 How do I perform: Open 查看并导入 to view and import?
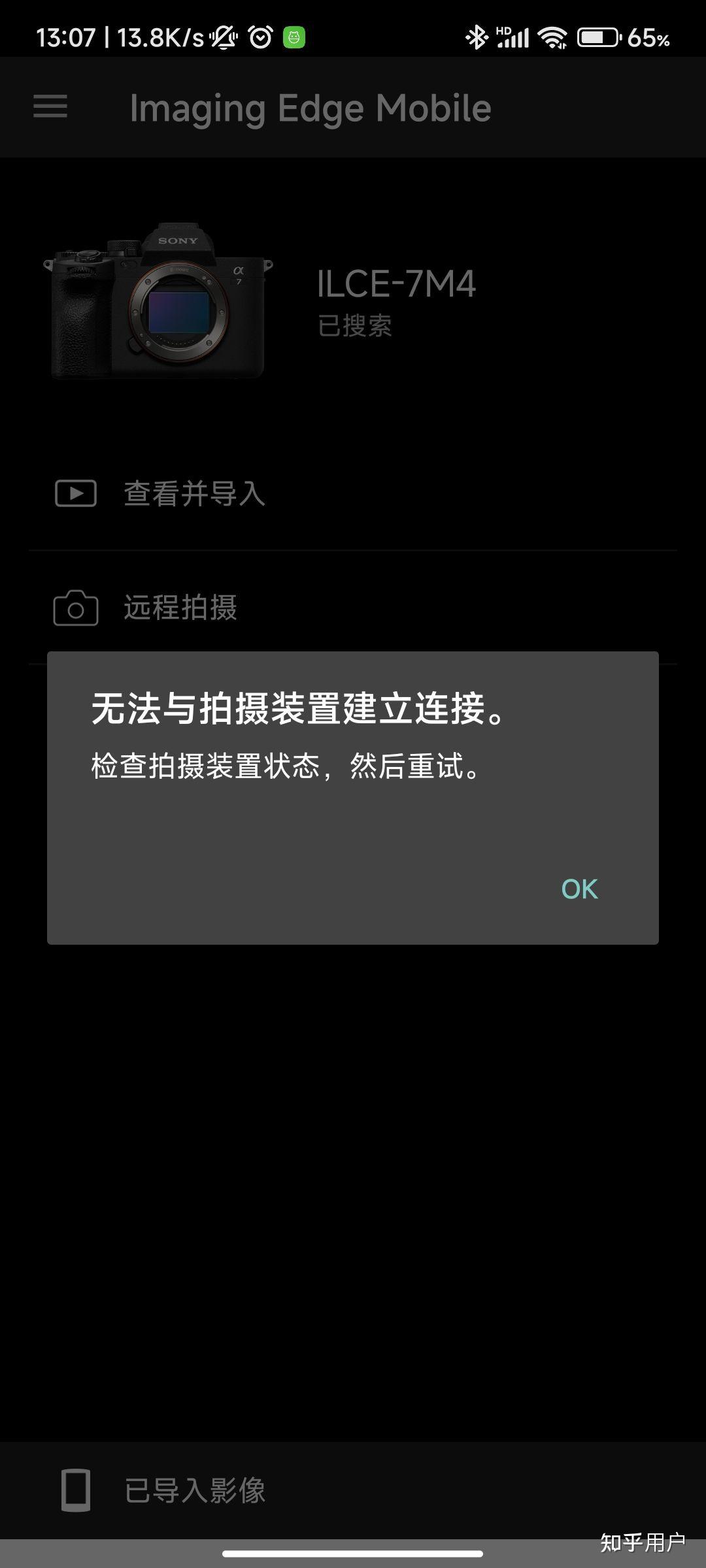[x=193, y=495]
